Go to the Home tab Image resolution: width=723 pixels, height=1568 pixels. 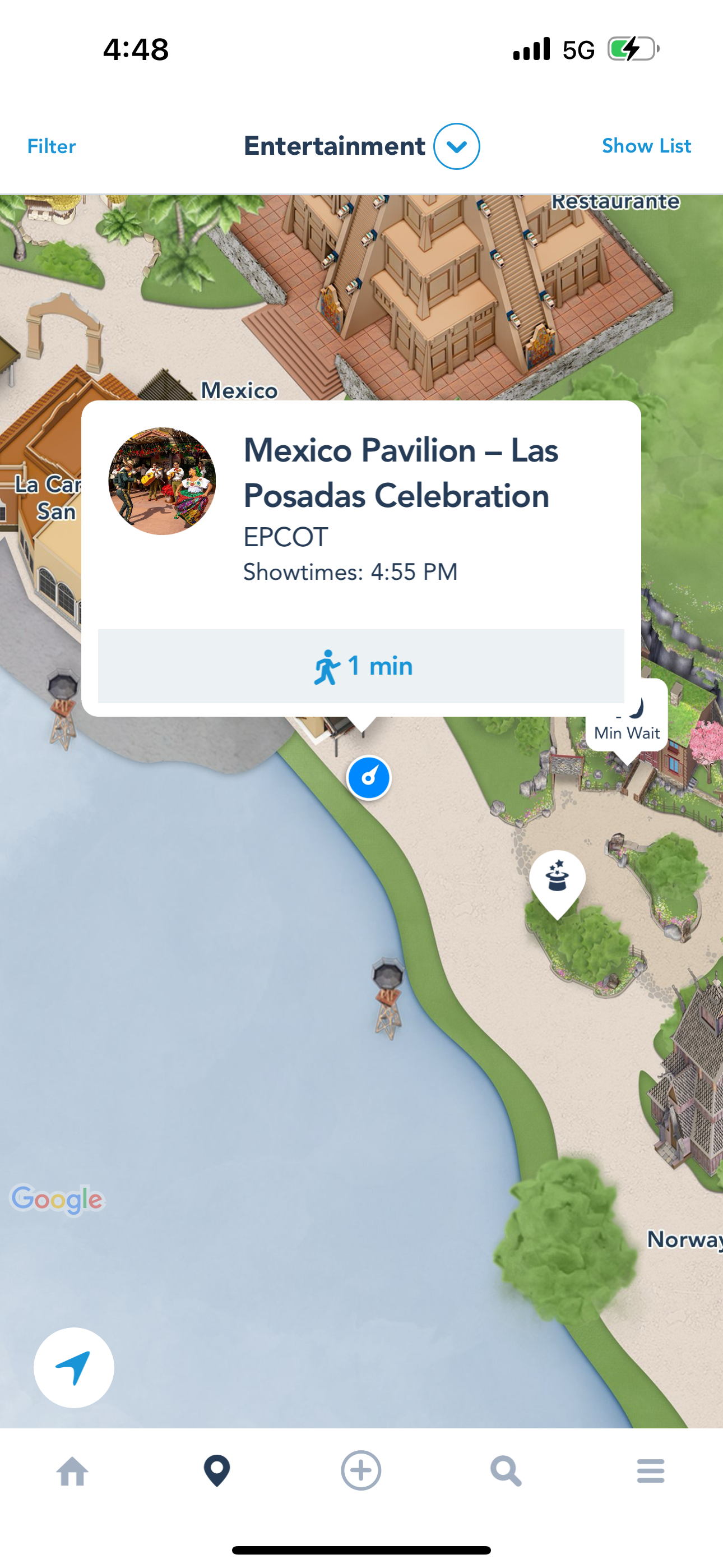72,1471
